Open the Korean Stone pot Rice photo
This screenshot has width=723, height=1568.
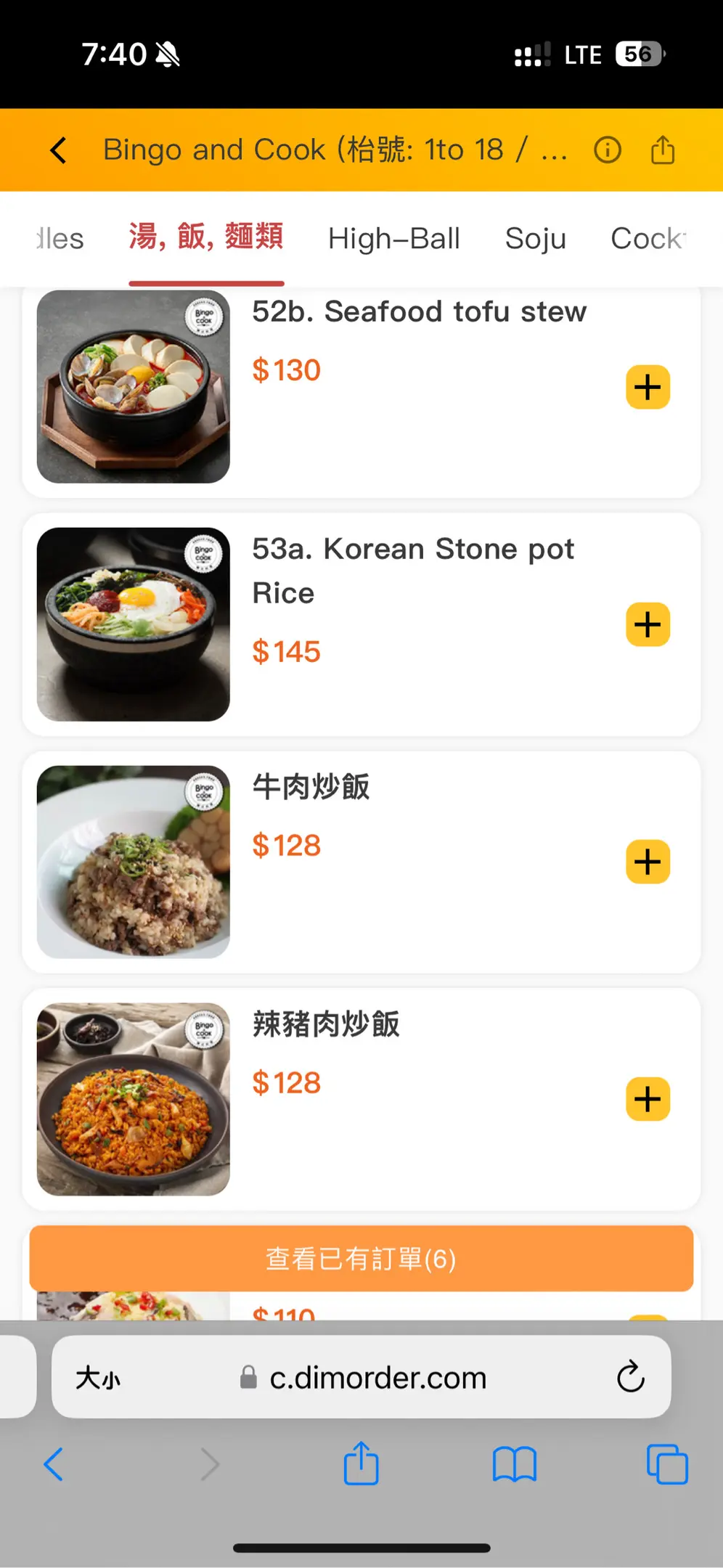pyautogui.click(x=134, y=624)
